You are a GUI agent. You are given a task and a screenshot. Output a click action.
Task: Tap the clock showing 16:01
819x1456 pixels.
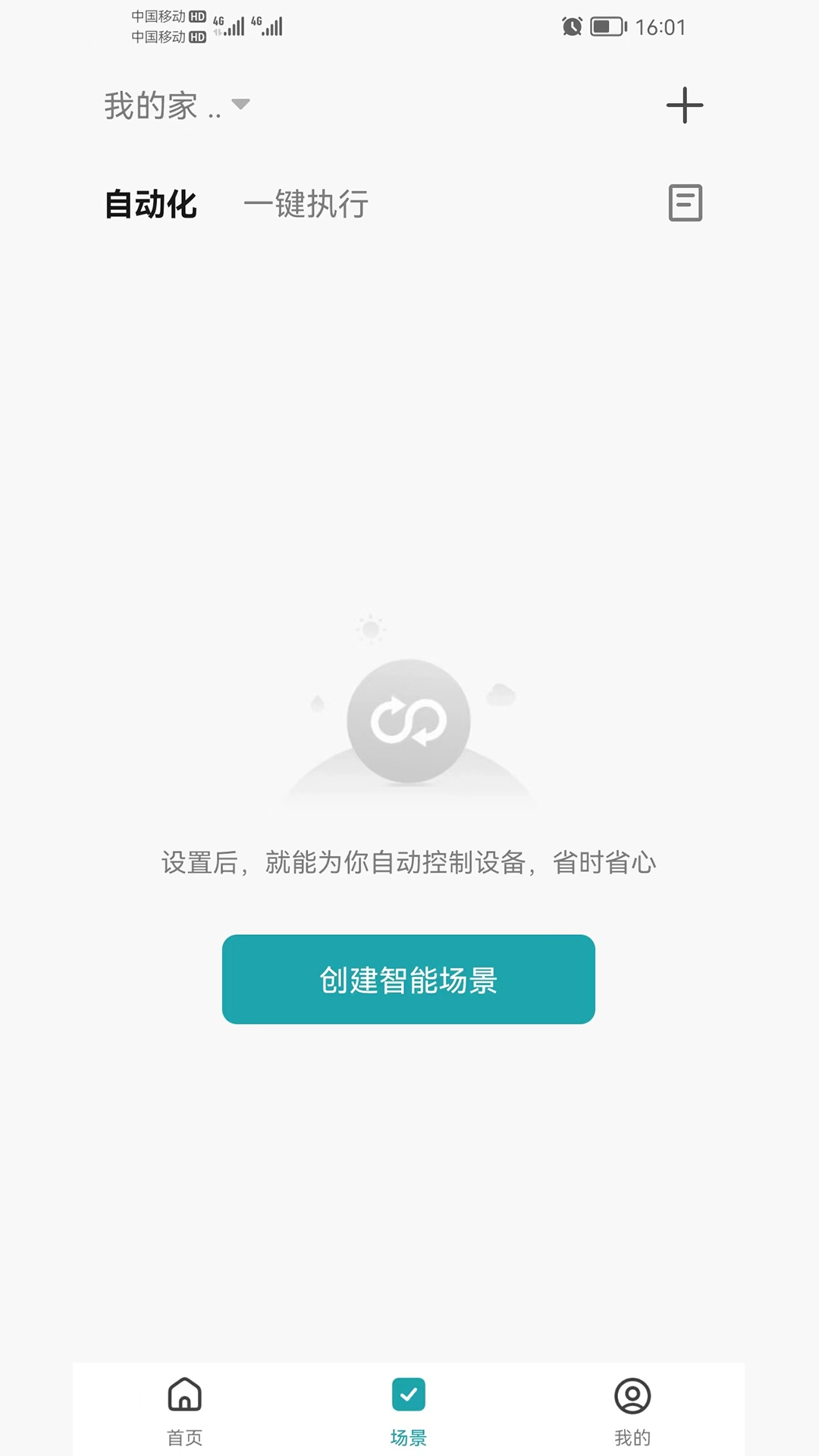[659, 28]
